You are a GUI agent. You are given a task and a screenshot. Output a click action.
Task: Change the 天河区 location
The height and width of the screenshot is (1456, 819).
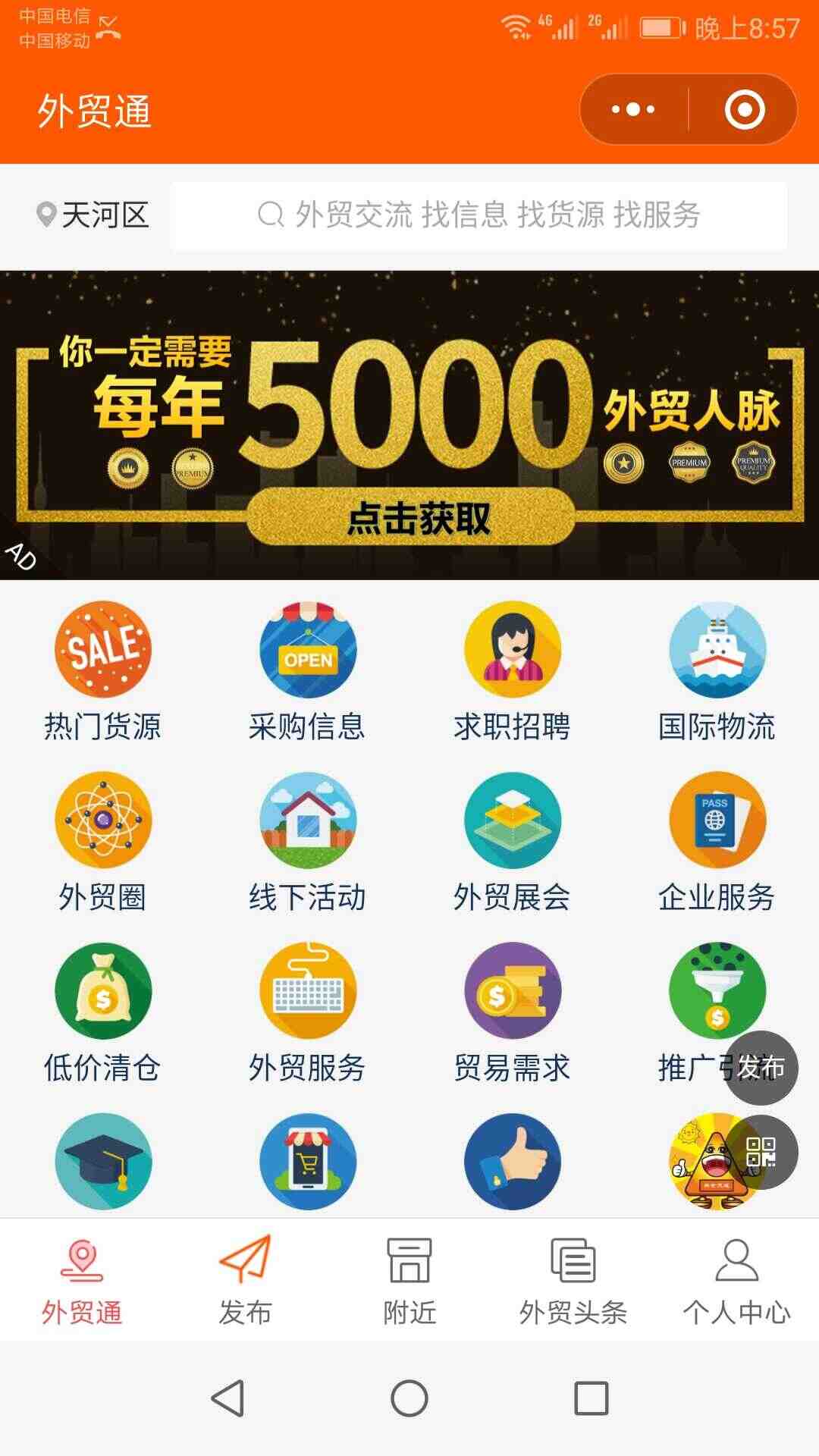pyautogui.click(x=93, y=215)
